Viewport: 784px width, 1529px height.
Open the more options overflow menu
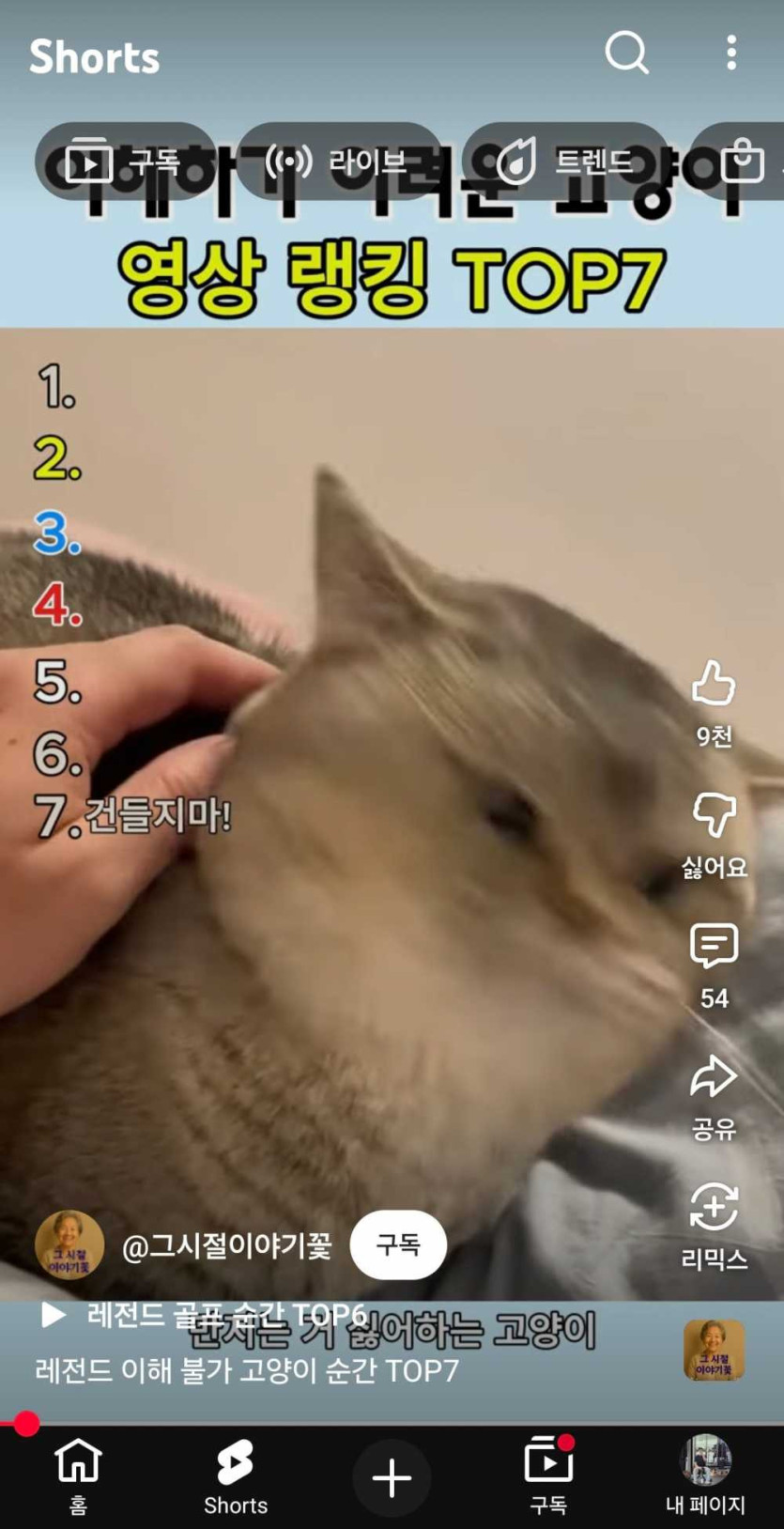[731, 53]
